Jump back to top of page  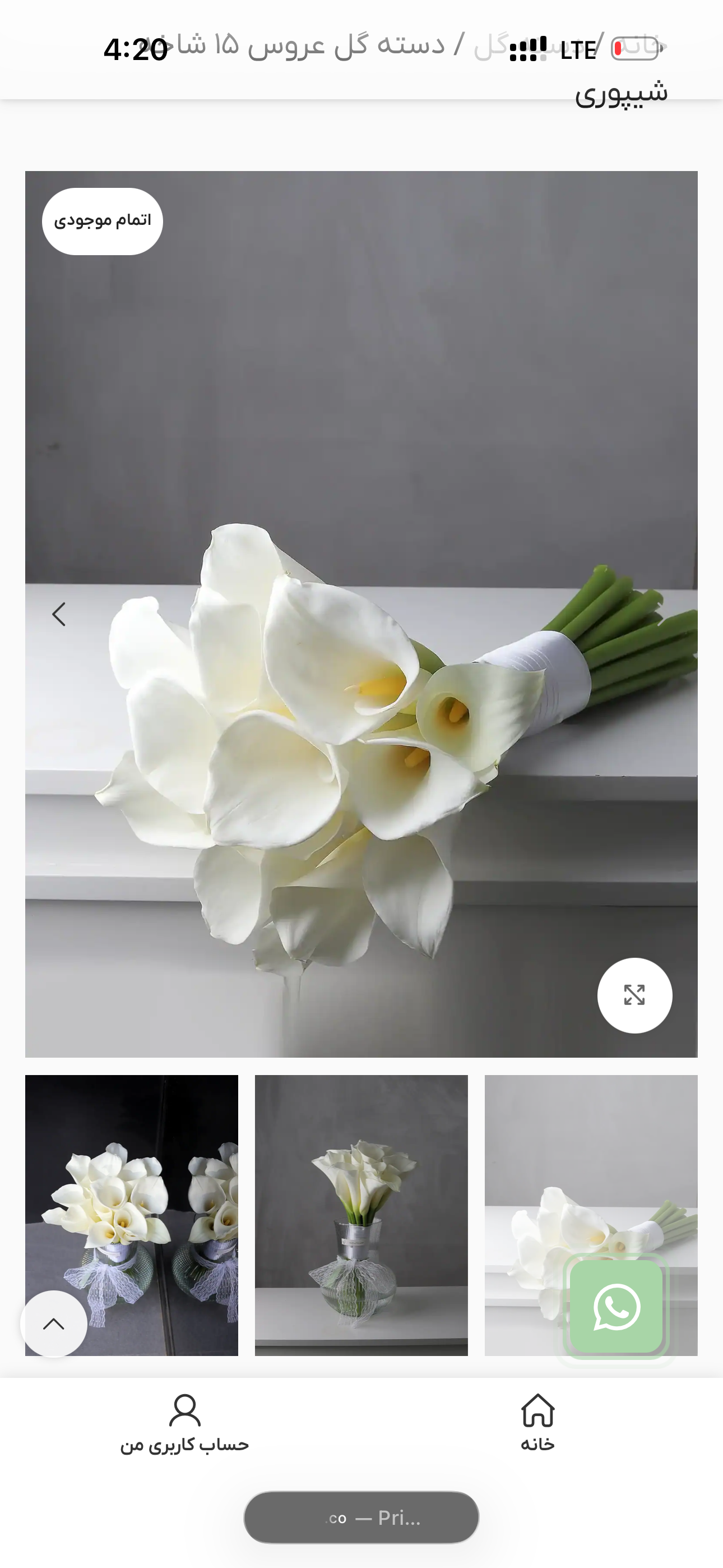54,1323
